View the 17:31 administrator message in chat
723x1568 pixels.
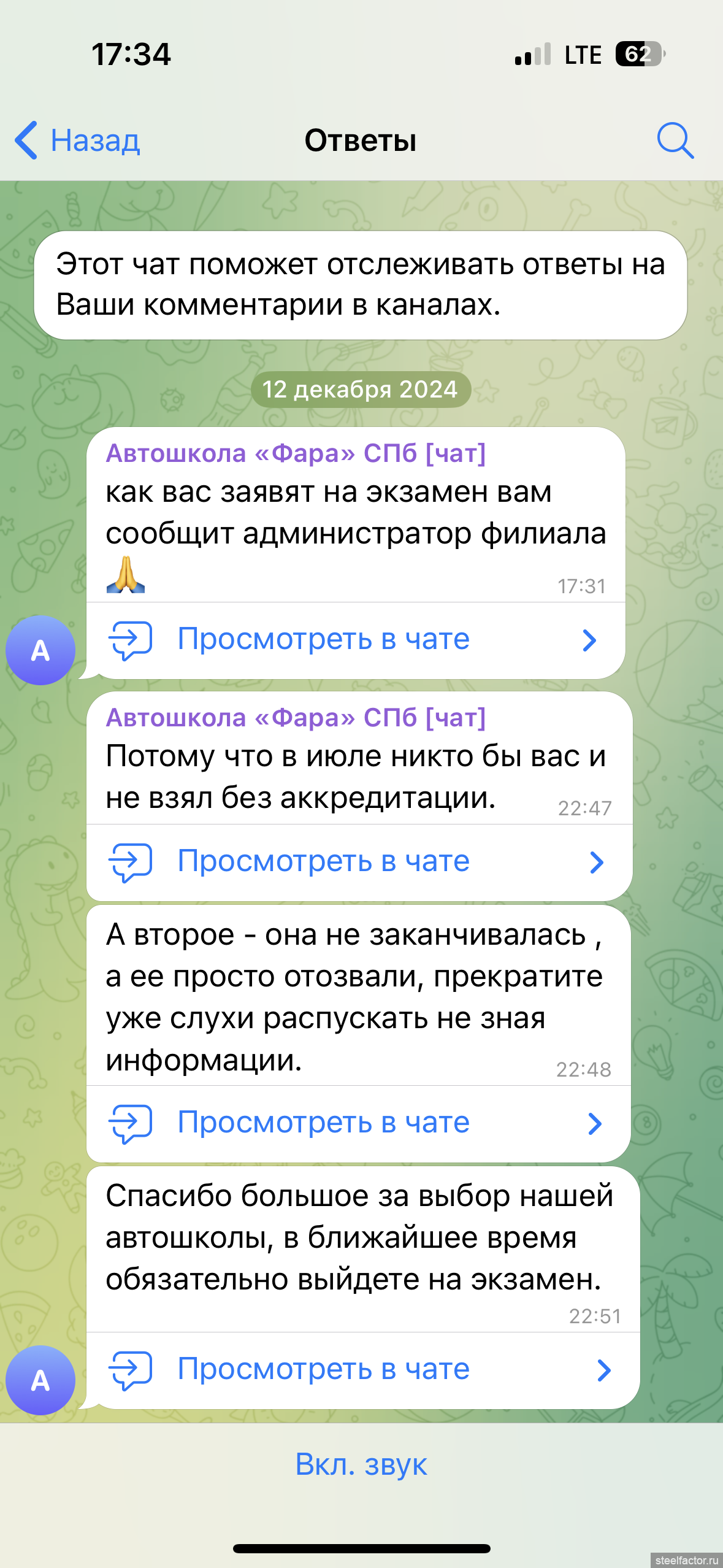[x=356, y=640]
